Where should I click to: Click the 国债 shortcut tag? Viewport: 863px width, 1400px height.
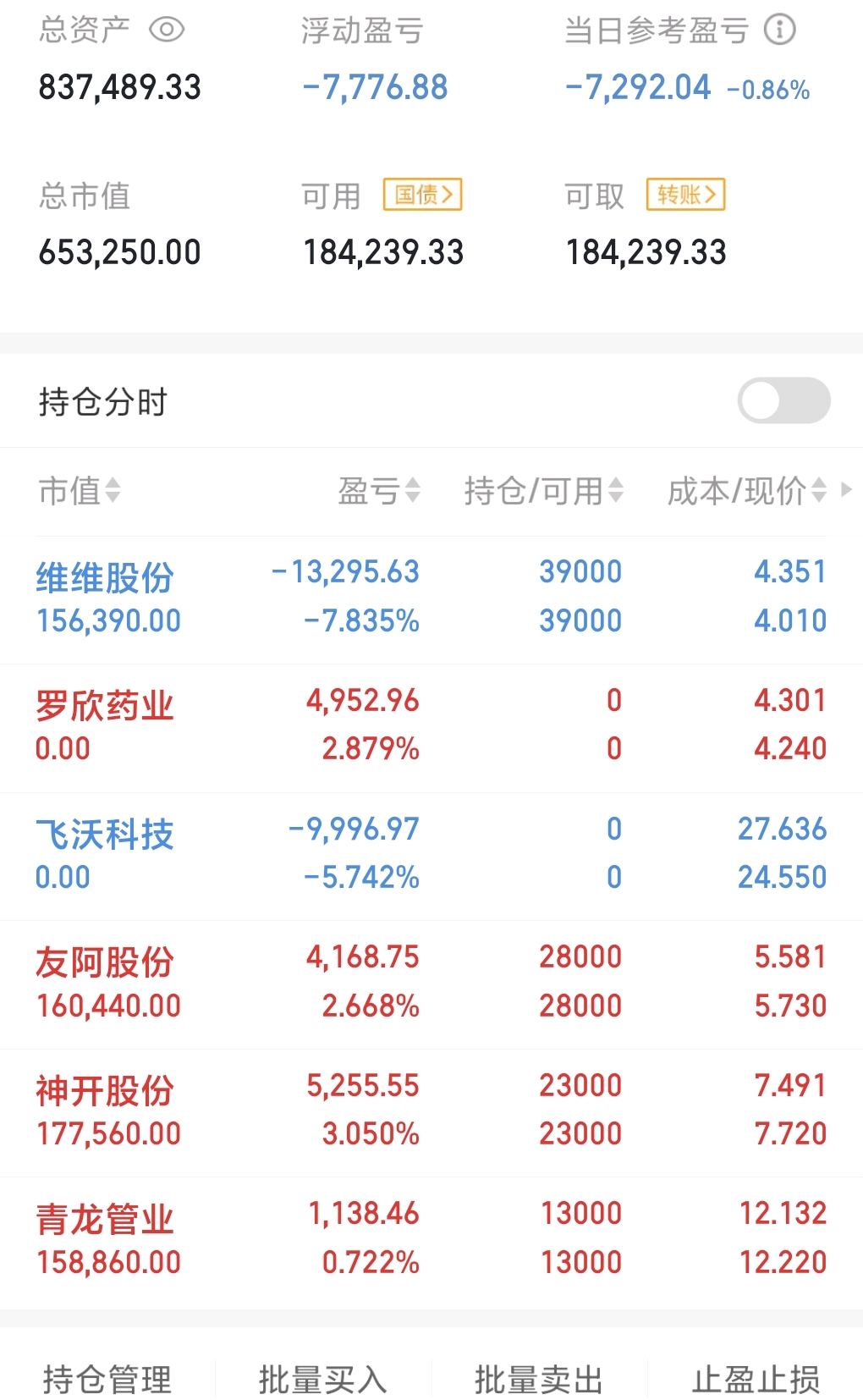(x=423, y=194)
